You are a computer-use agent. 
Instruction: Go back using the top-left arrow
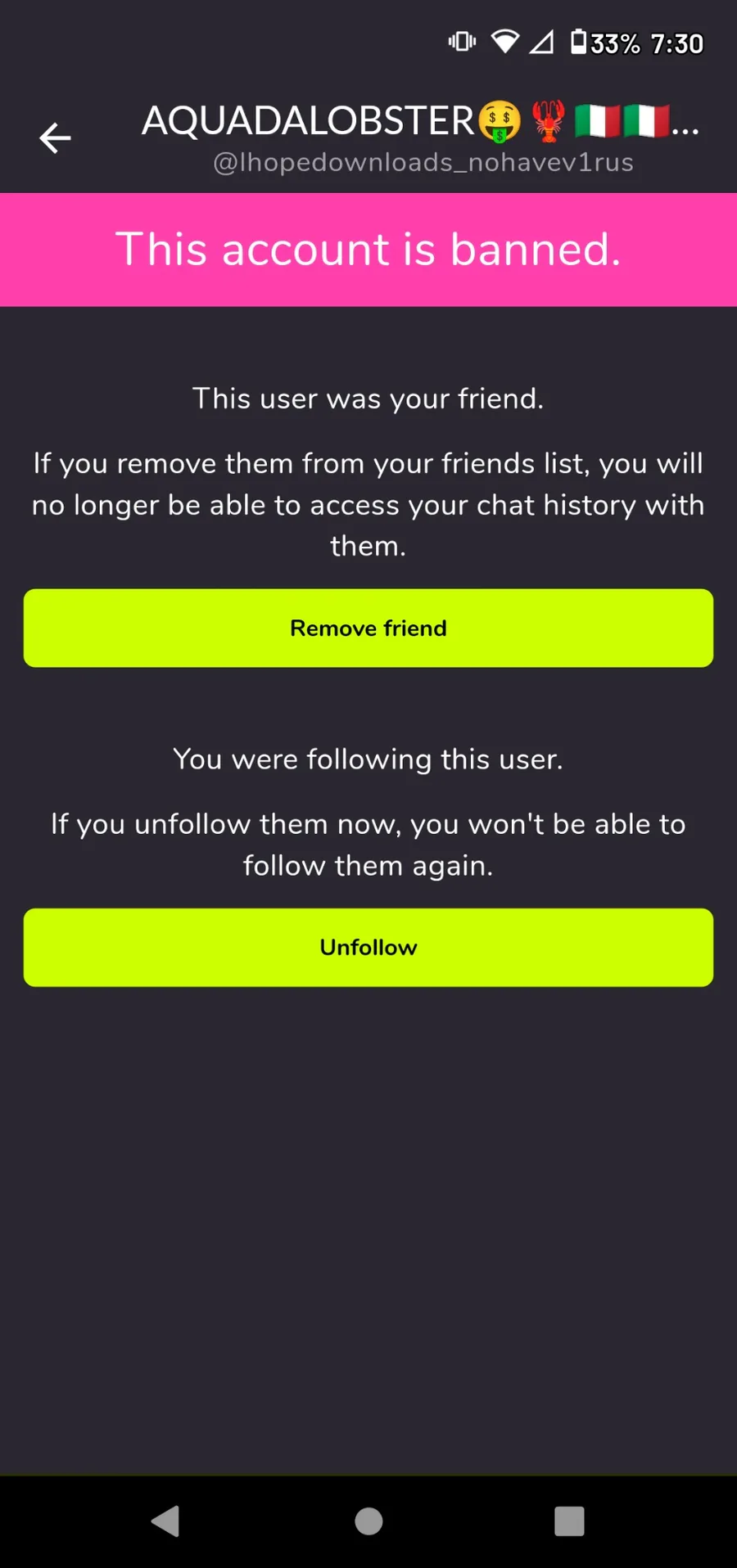click(55, 137)
